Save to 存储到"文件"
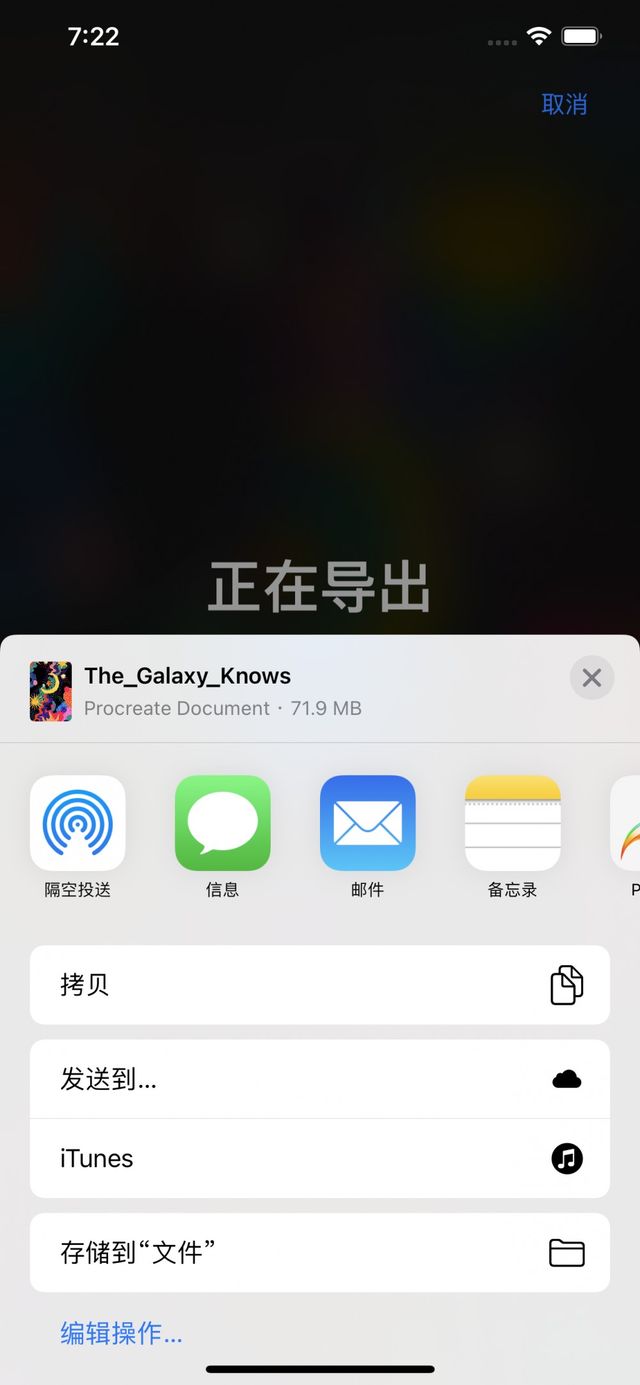640x1385 pixels. [x=320, y=1252]
